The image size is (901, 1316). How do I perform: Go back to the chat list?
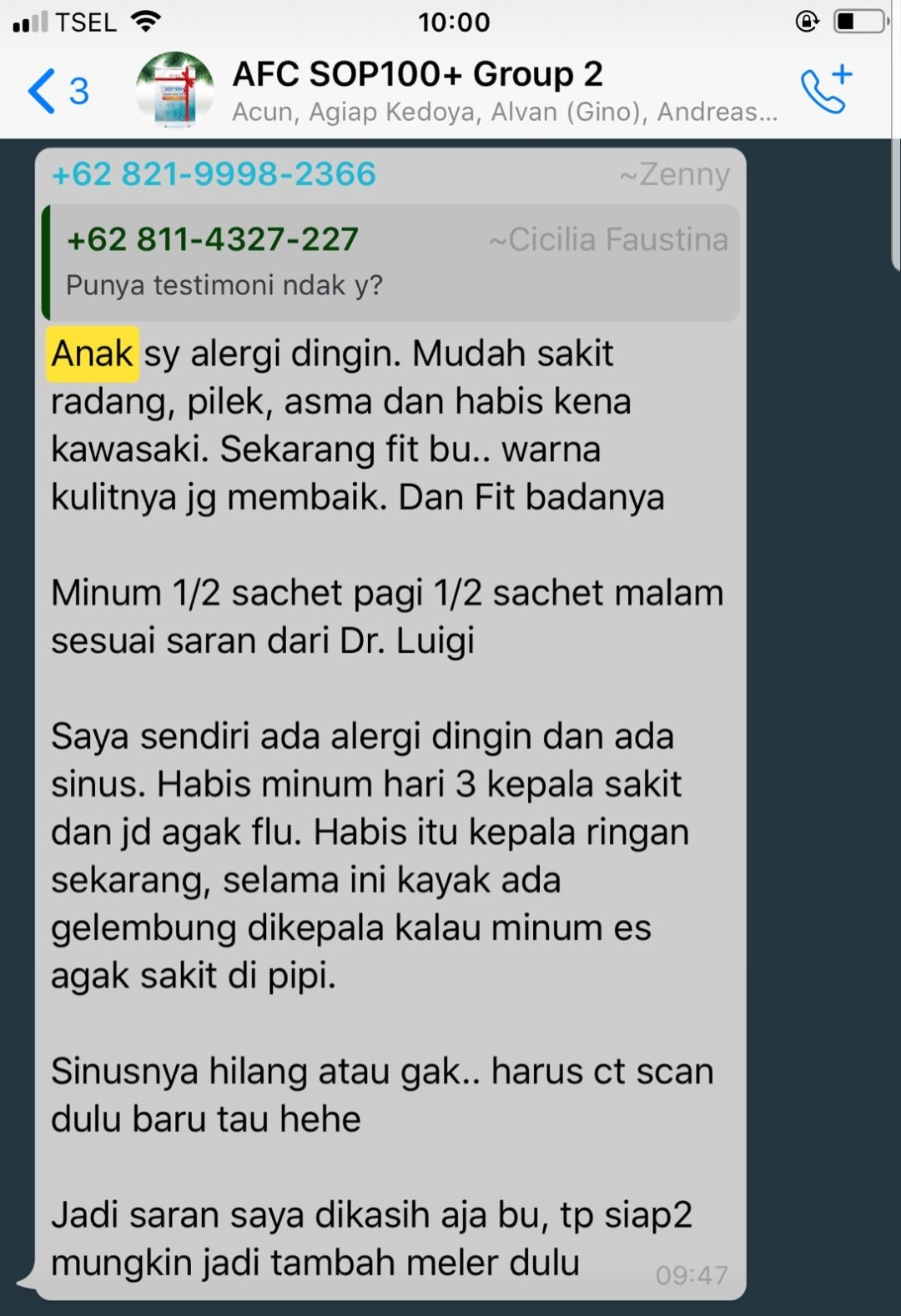56,90
